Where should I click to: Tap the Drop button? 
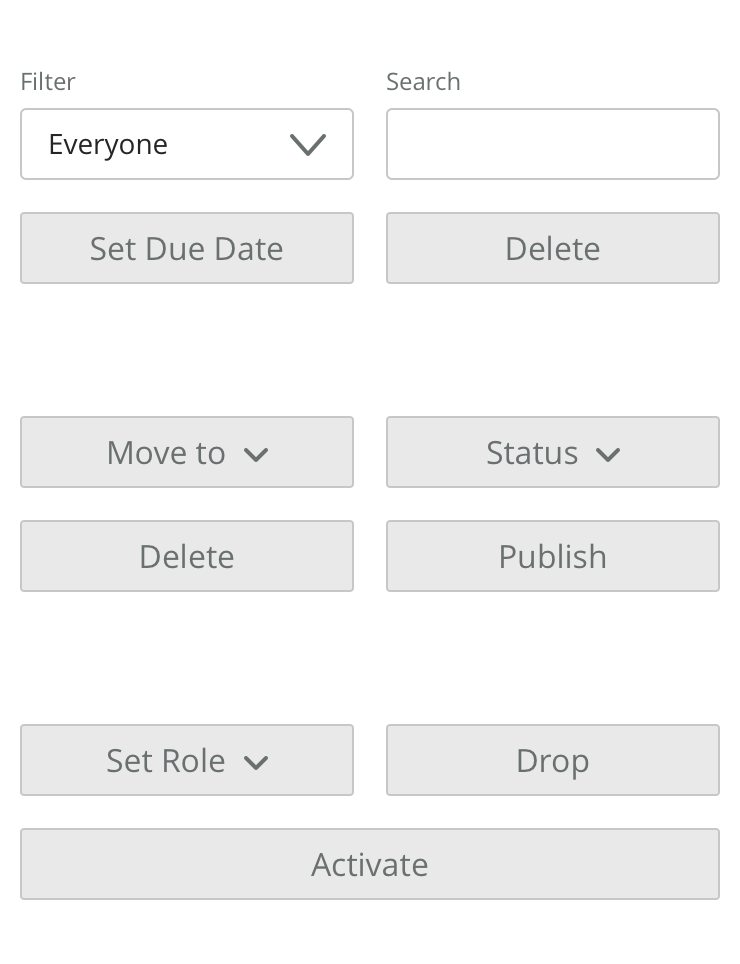click(x=552, y=760)
